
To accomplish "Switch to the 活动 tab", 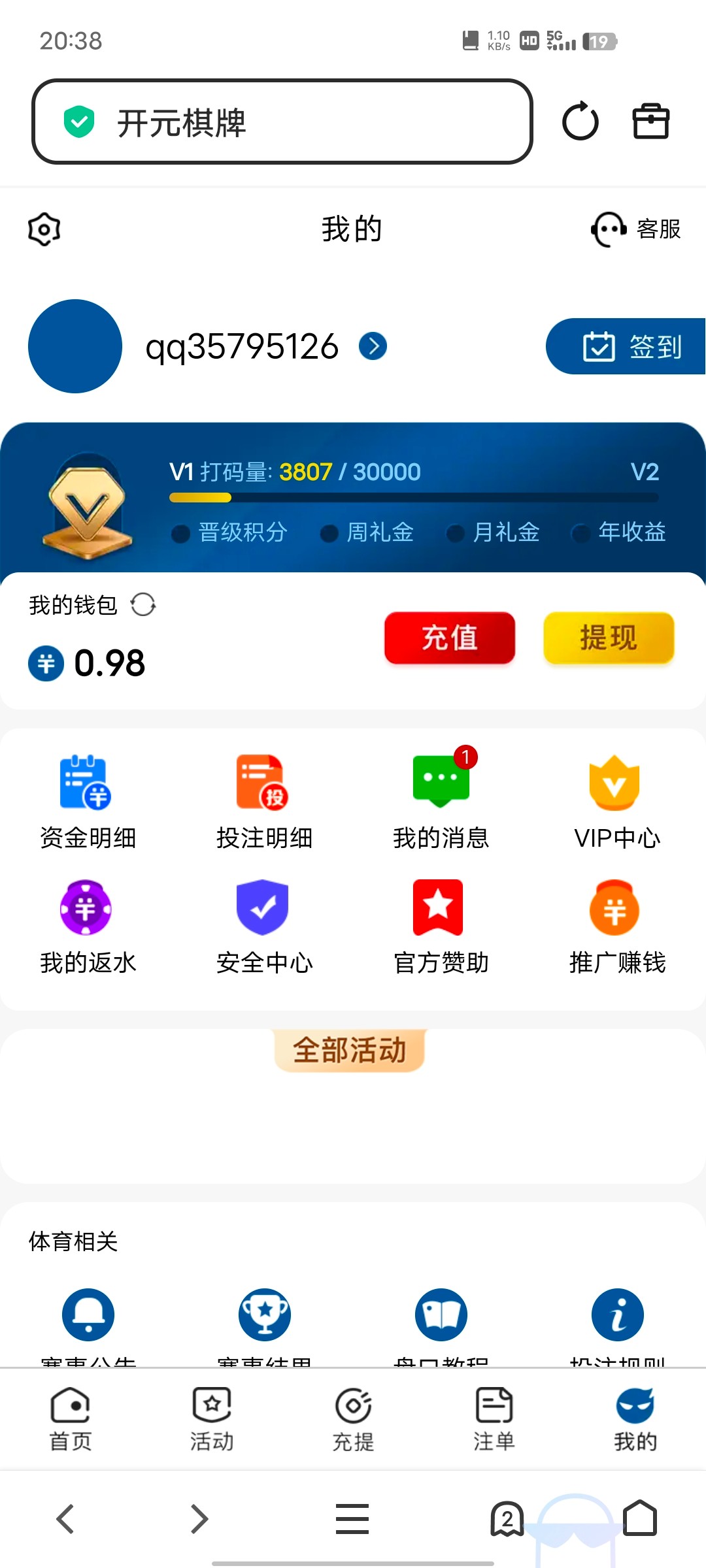I will (x=212, y=1419).
